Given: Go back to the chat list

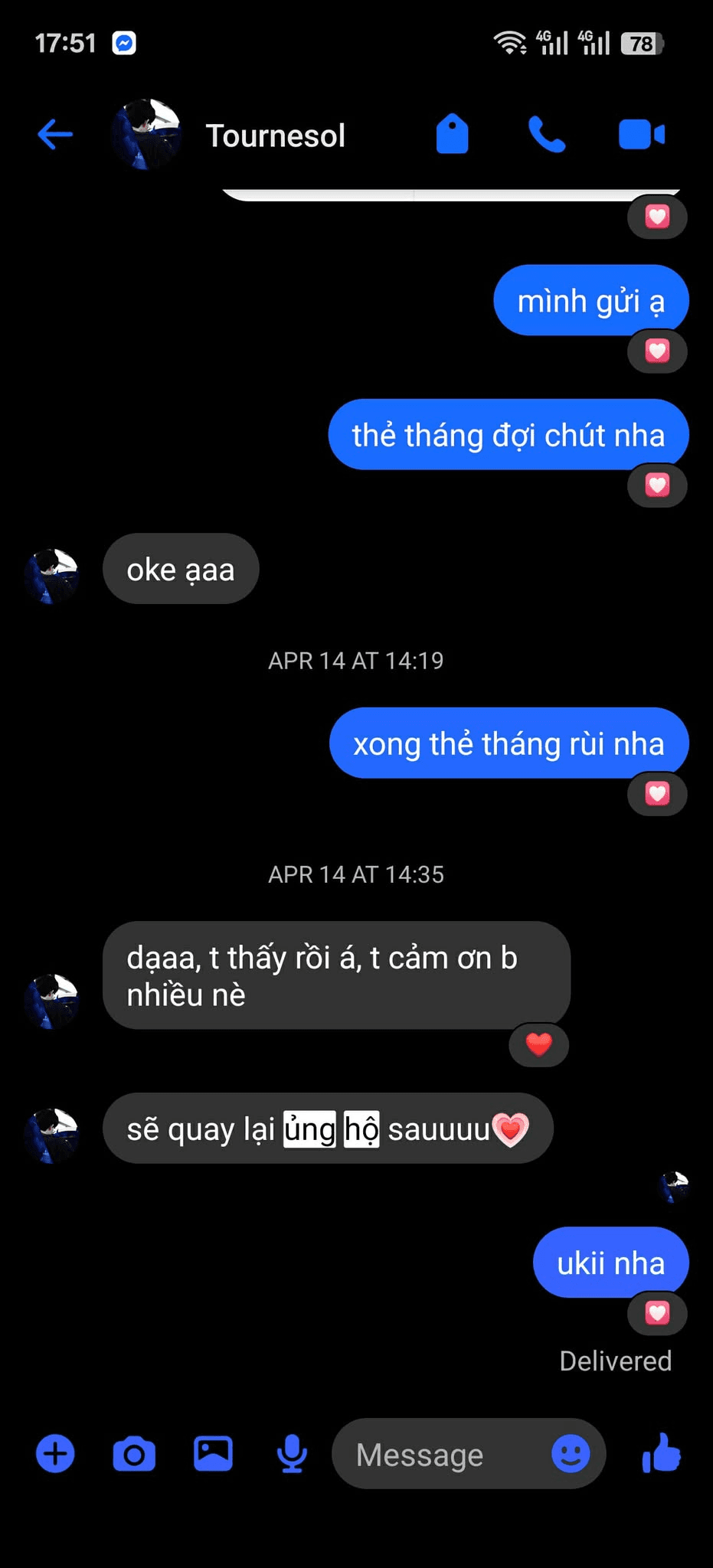Looking at the screenshot, I should (55, 135).
